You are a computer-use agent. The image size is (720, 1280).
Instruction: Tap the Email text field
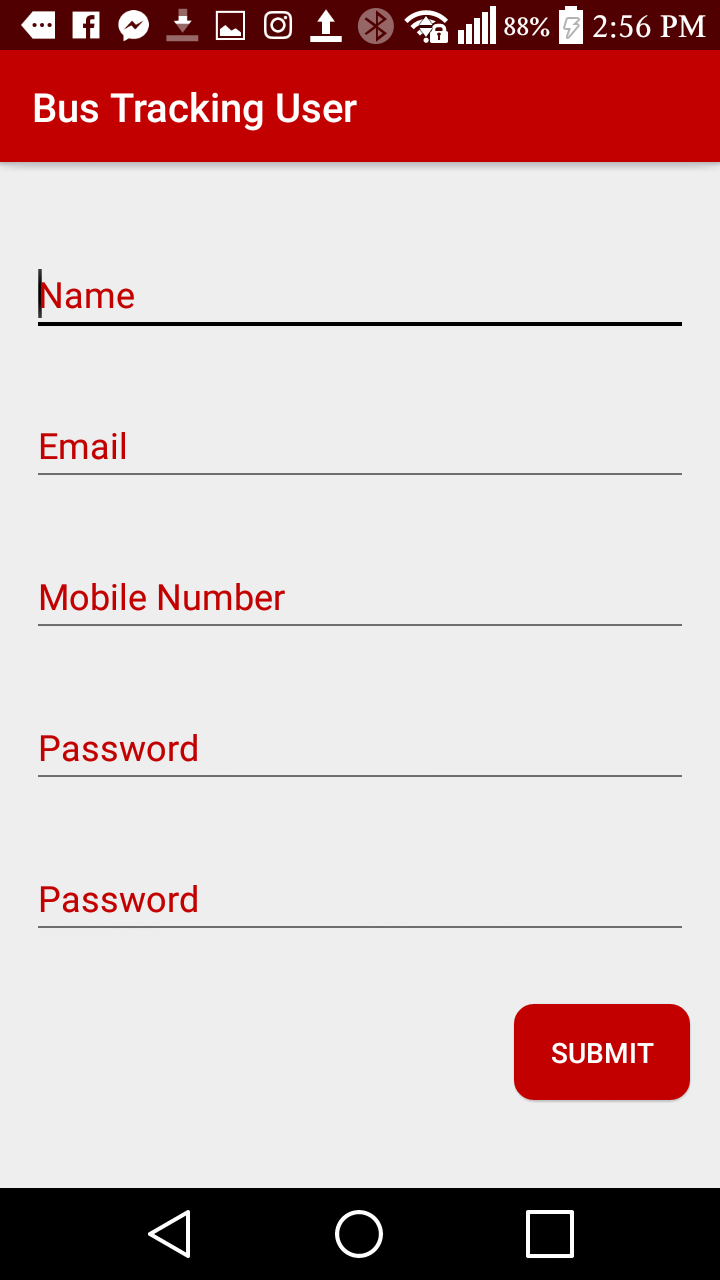[360, 446]
